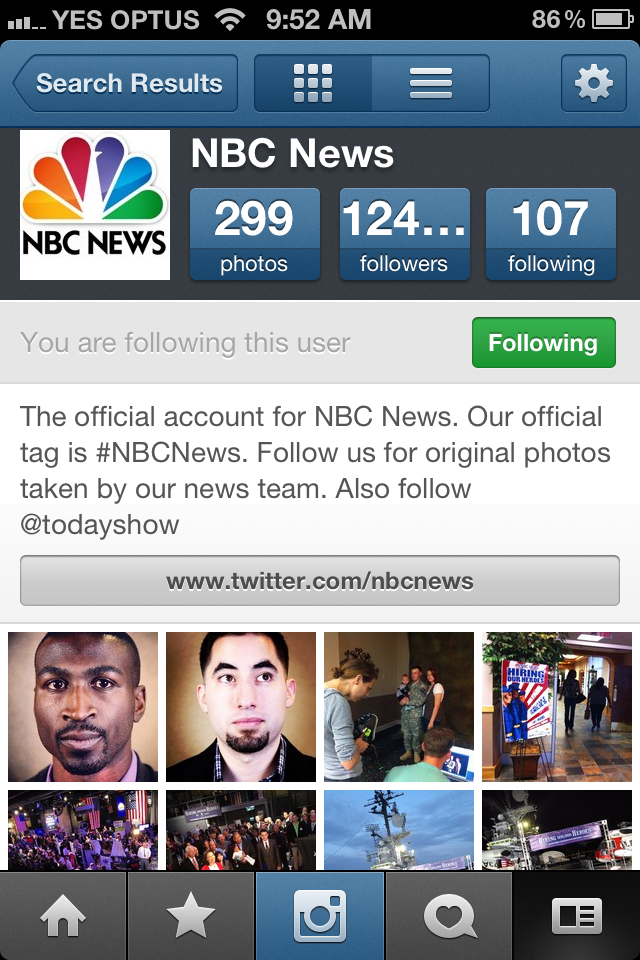Open the www.twitter.com/nbcnews link

pos(320,581)
